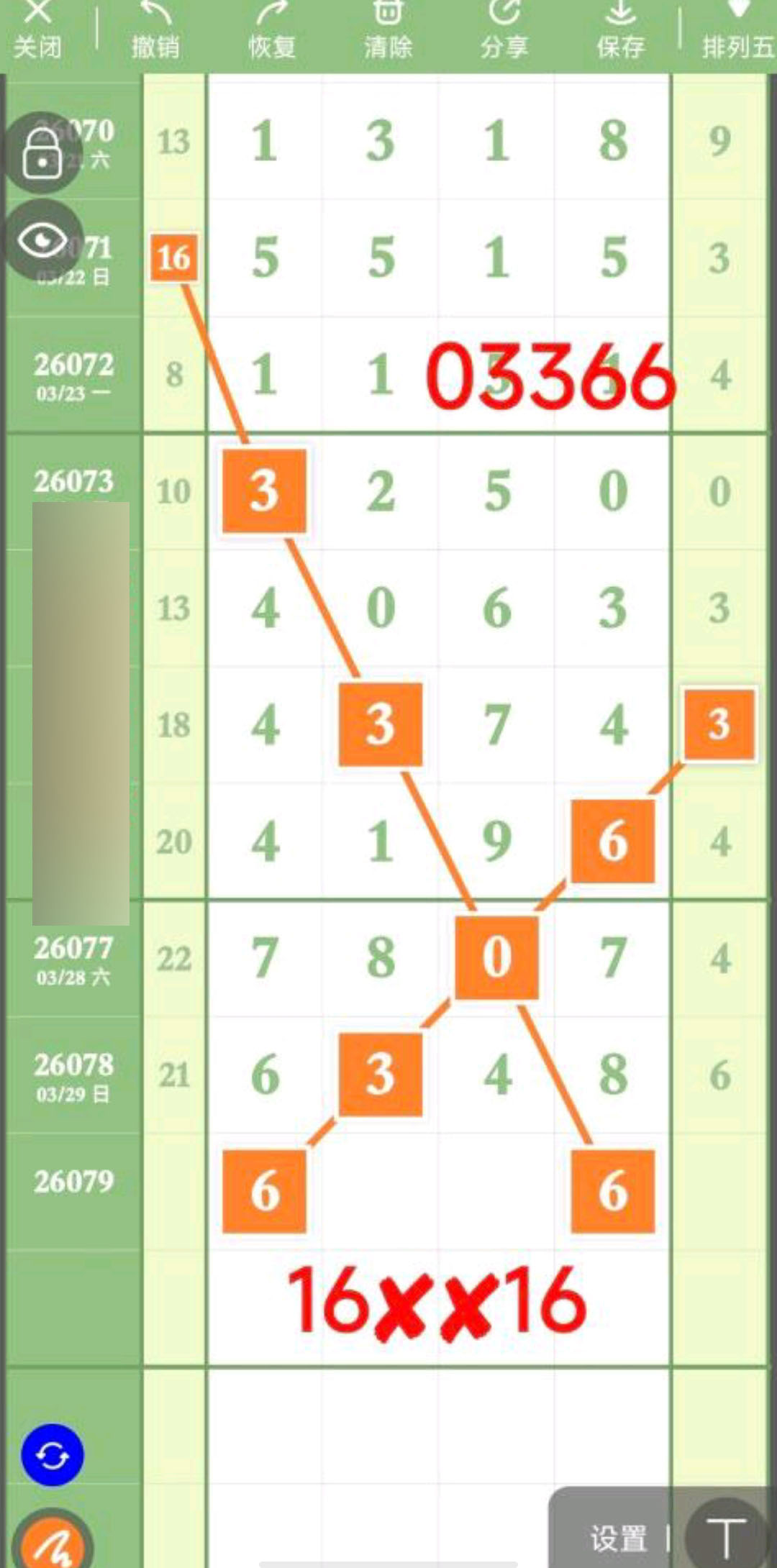Toggle visibility with the eye icon

[43, 240]
